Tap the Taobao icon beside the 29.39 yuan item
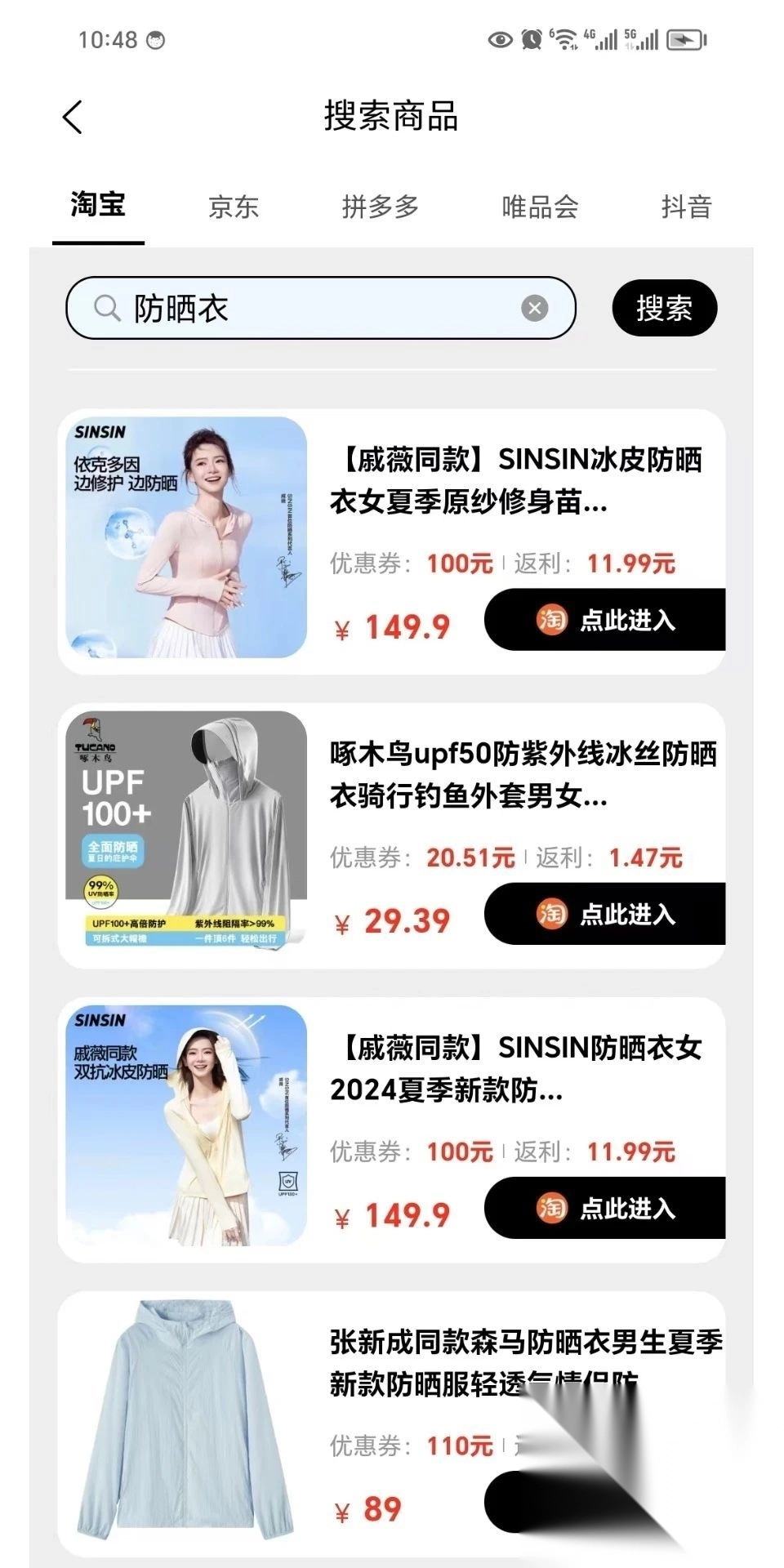The image size is (784, 1568). tap(552, 915)
